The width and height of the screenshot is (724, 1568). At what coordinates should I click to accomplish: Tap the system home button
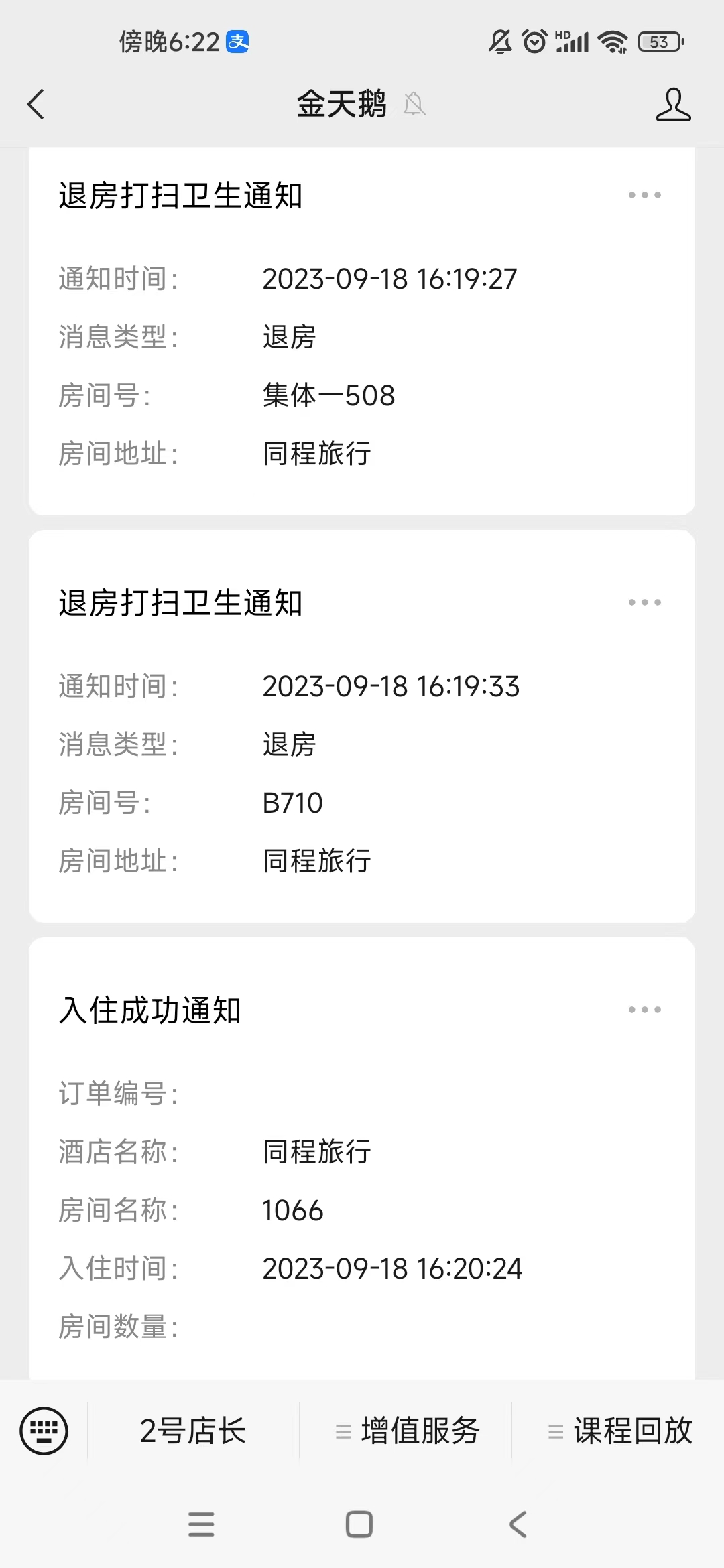click(359, 1524)
